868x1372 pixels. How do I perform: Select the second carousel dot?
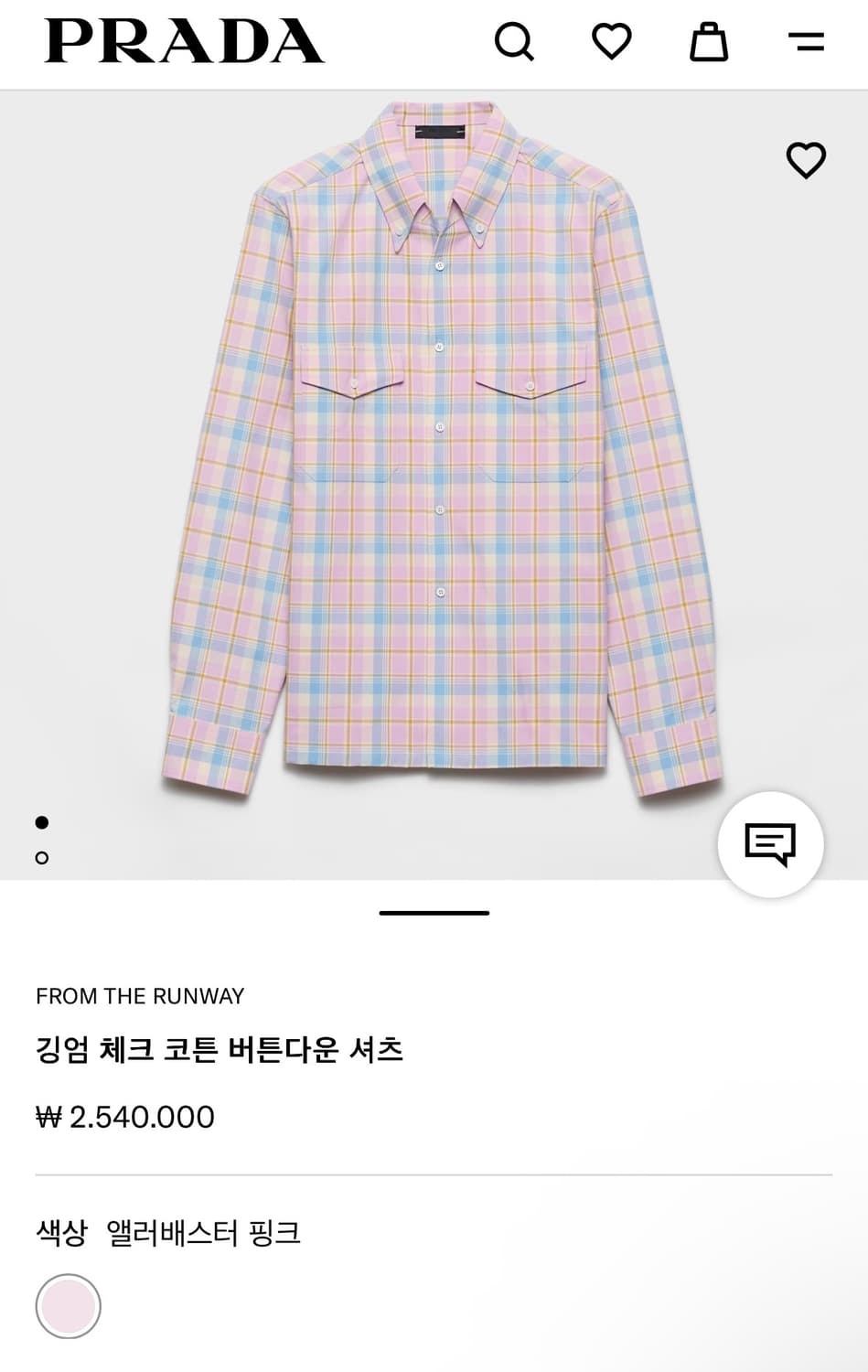pos(40,858)
